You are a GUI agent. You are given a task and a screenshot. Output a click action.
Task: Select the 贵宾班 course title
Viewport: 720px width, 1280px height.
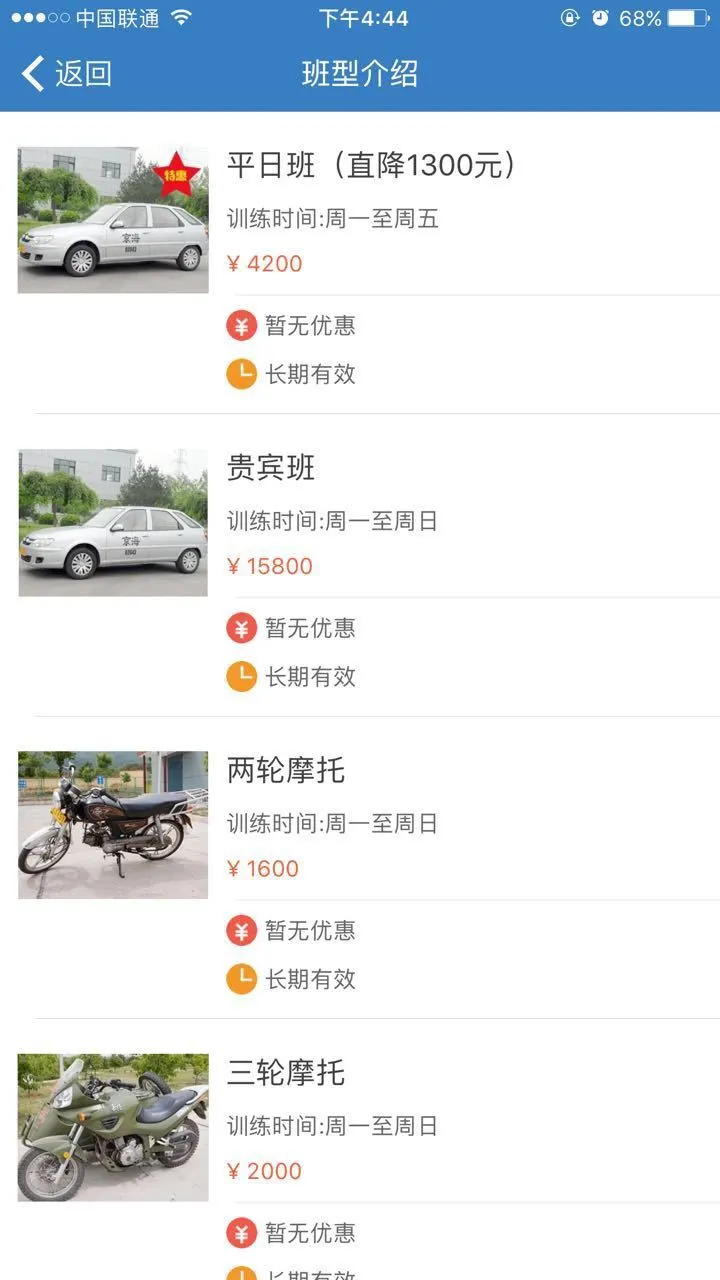[272, 468]
